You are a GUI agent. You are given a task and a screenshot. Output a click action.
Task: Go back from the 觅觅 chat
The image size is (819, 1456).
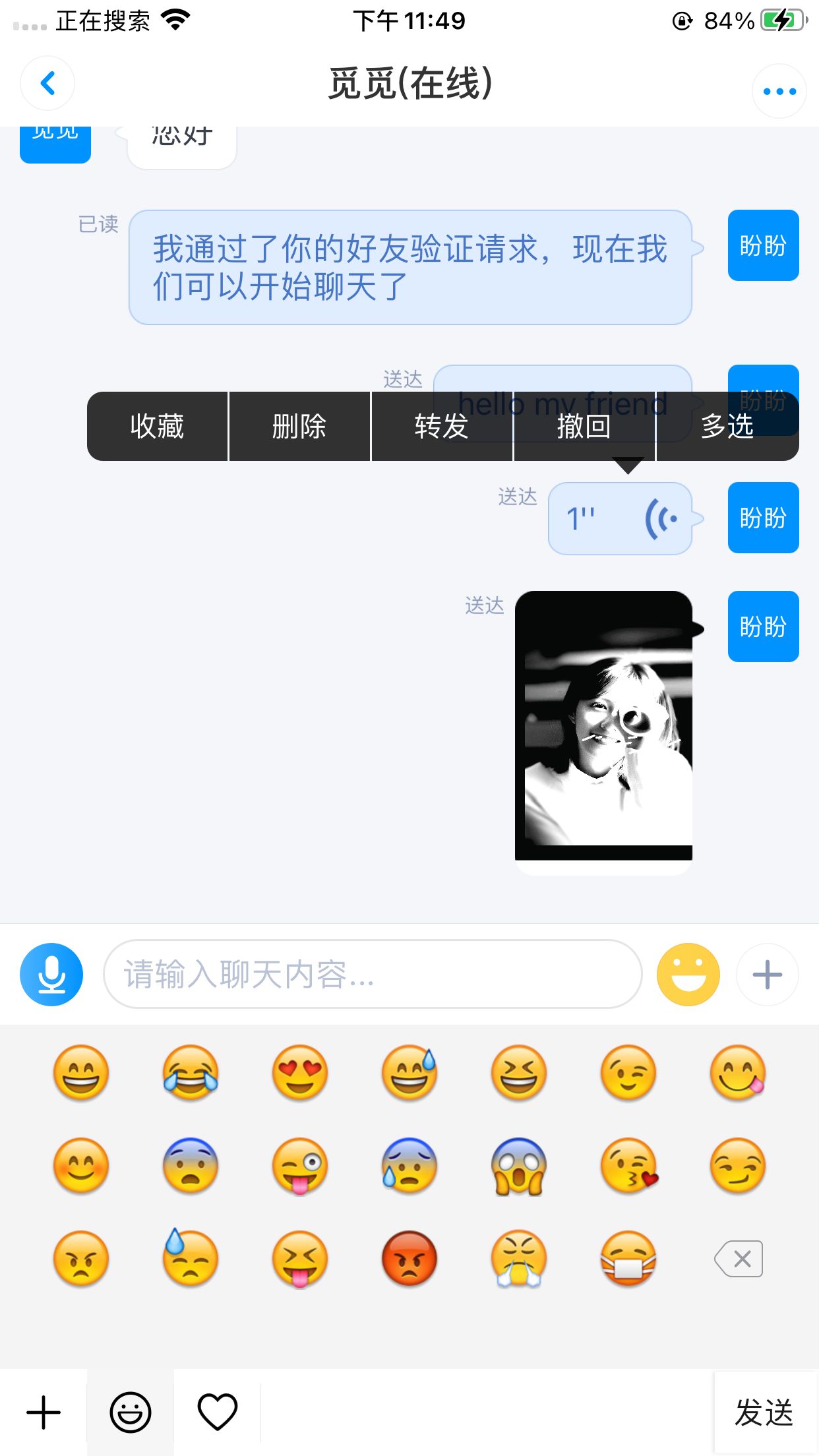pyautogui.click(x=47, y=84)
